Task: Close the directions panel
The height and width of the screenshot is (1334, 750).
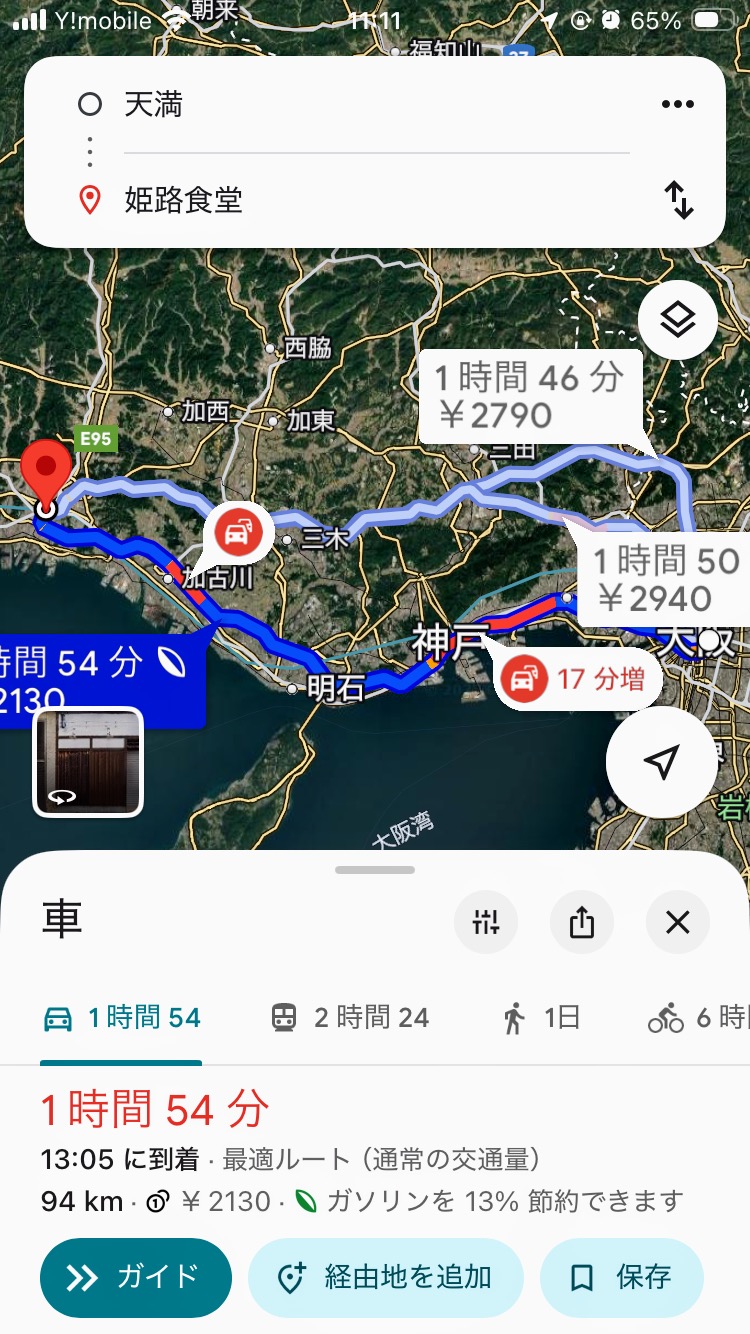Action: point(678,921)
